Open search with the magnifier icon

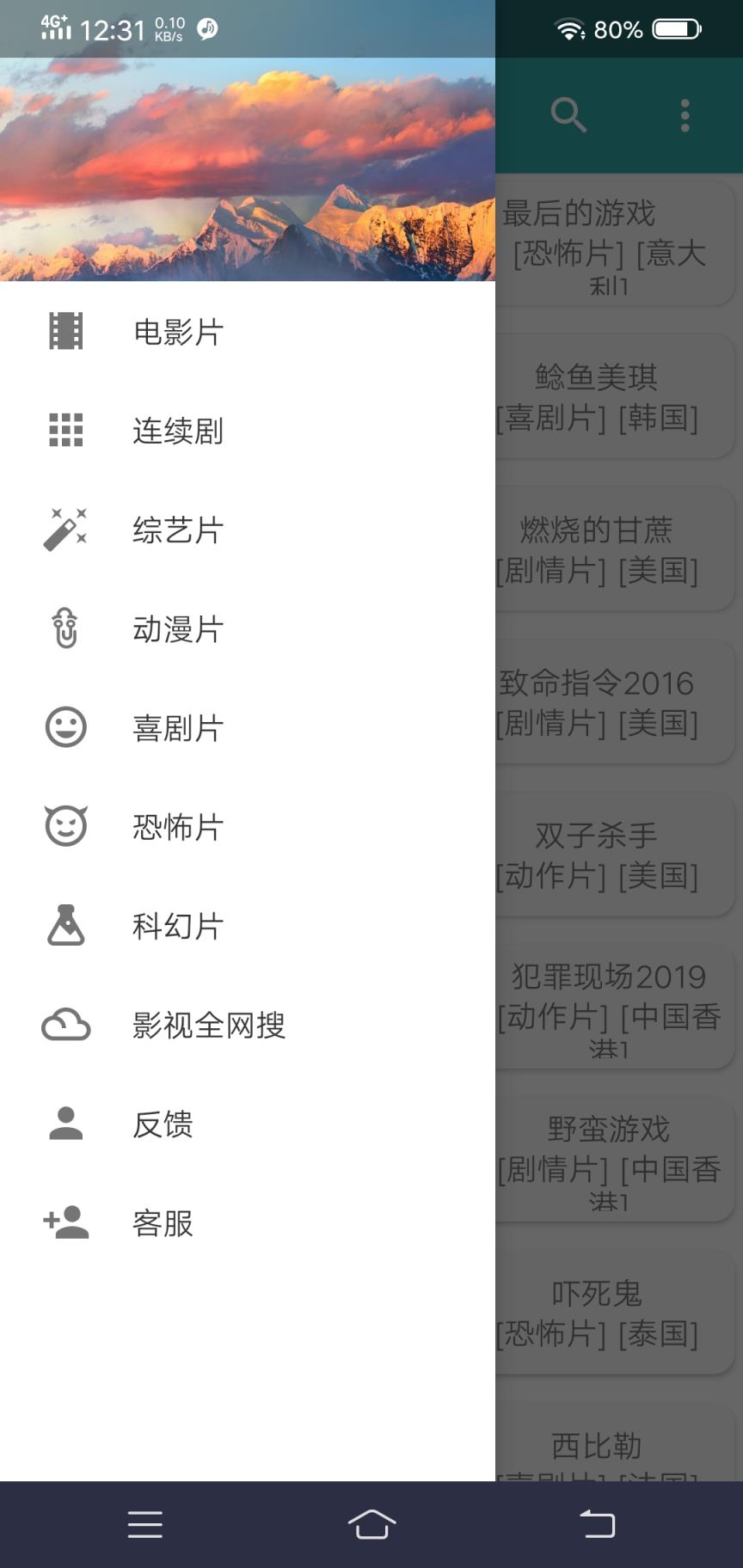coord(568,113)
